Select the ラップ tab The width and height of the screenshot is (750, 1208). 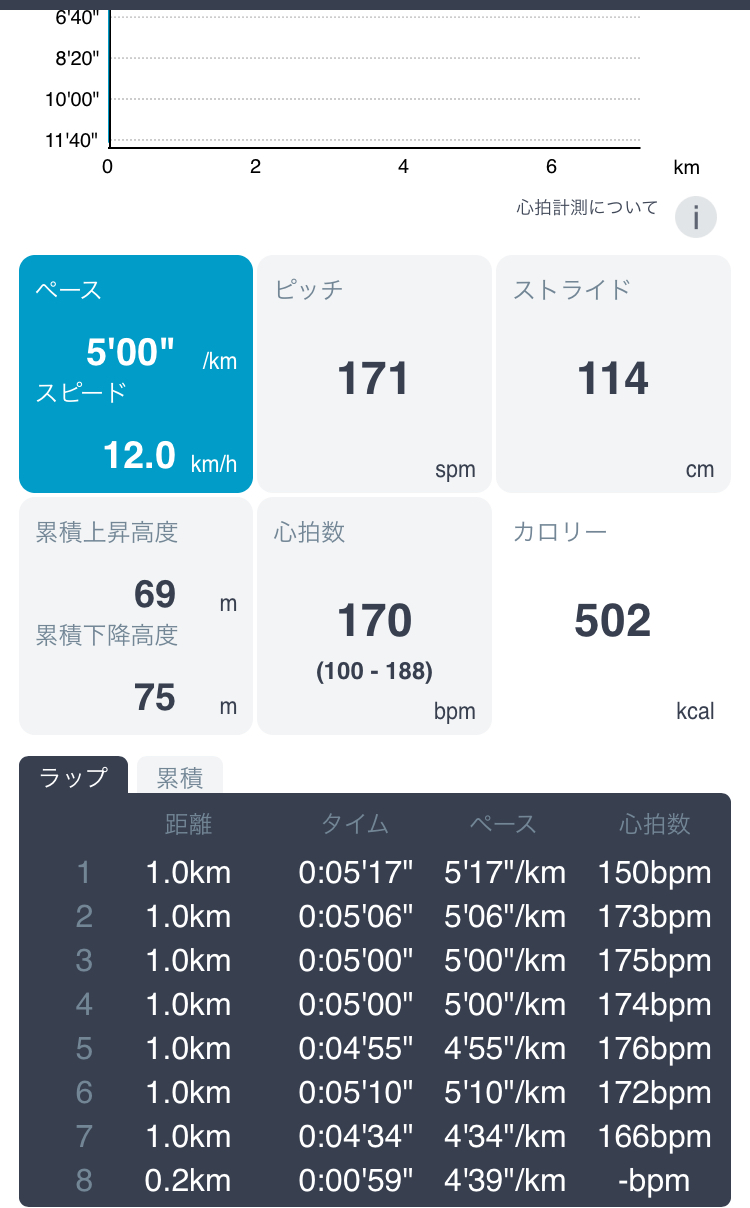[x=74, y=776]
